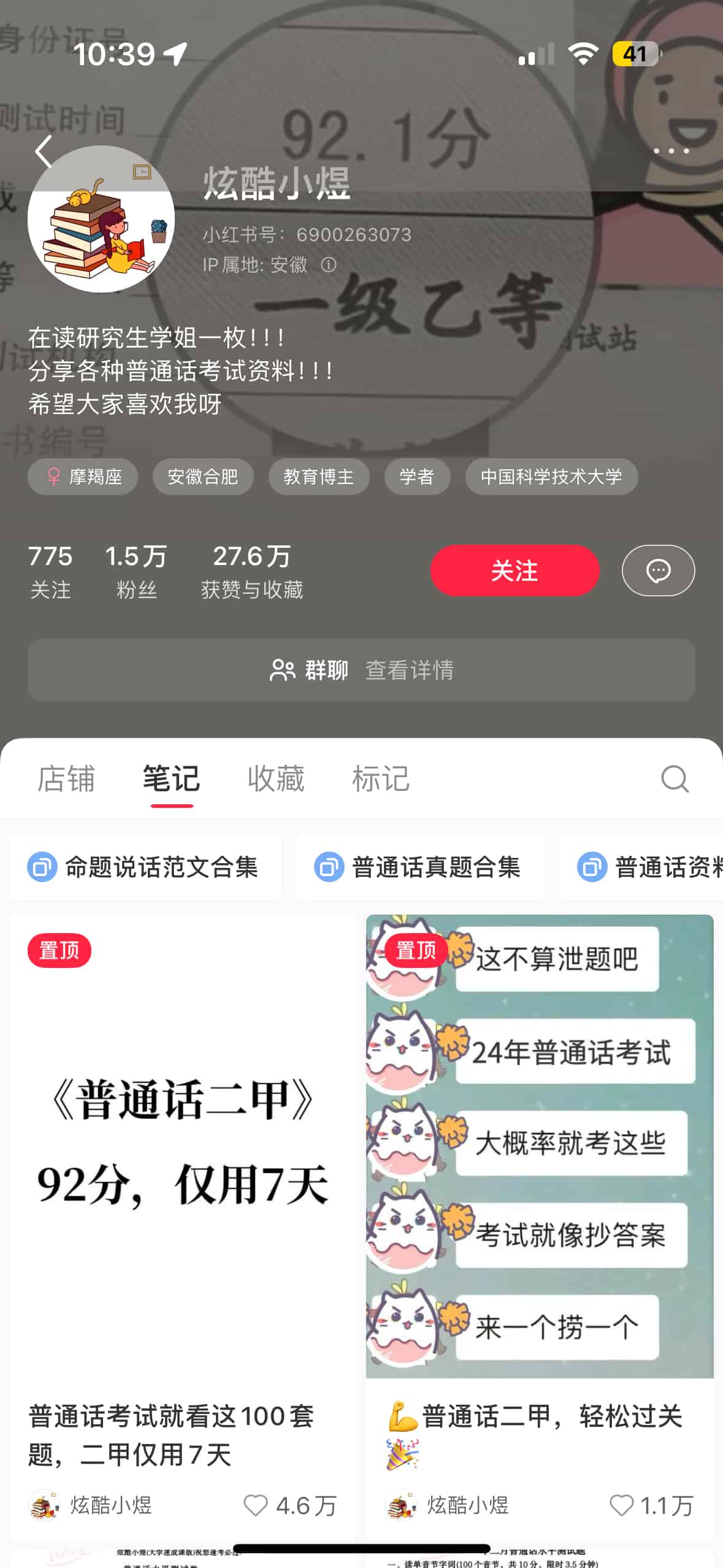View the 1.5万 粉丝 followers list

[x=136, y=571]
